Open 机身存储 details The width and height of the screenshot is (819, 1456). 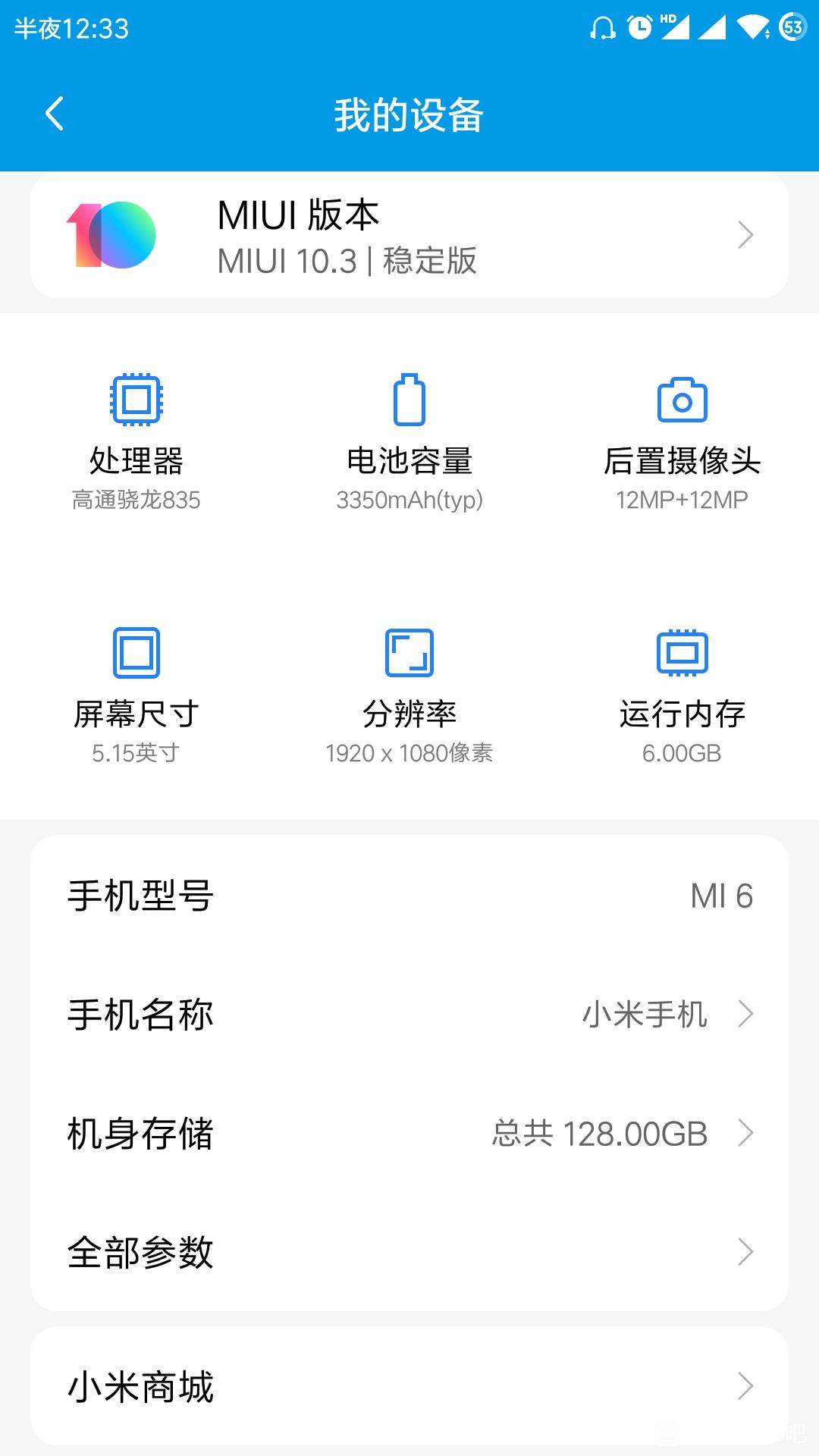coord(409,1133)
